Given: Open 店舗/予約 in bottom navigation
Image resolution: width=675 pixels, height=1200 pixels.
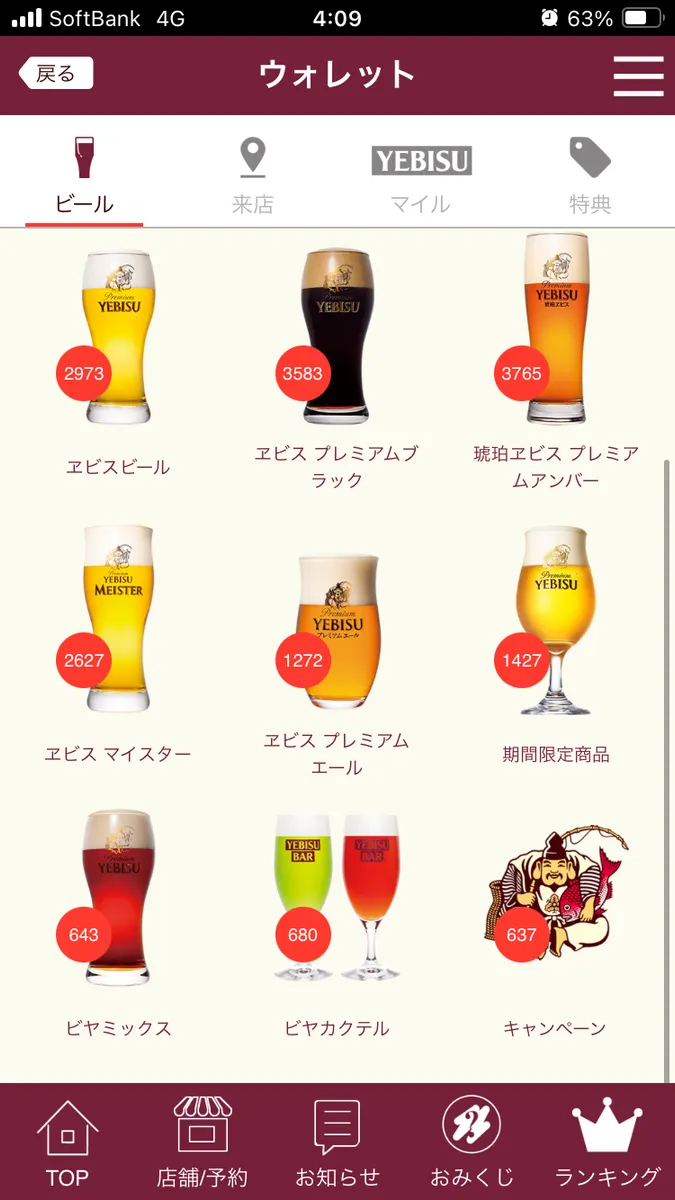Looking at the screenshot, I should (202, 1143).
